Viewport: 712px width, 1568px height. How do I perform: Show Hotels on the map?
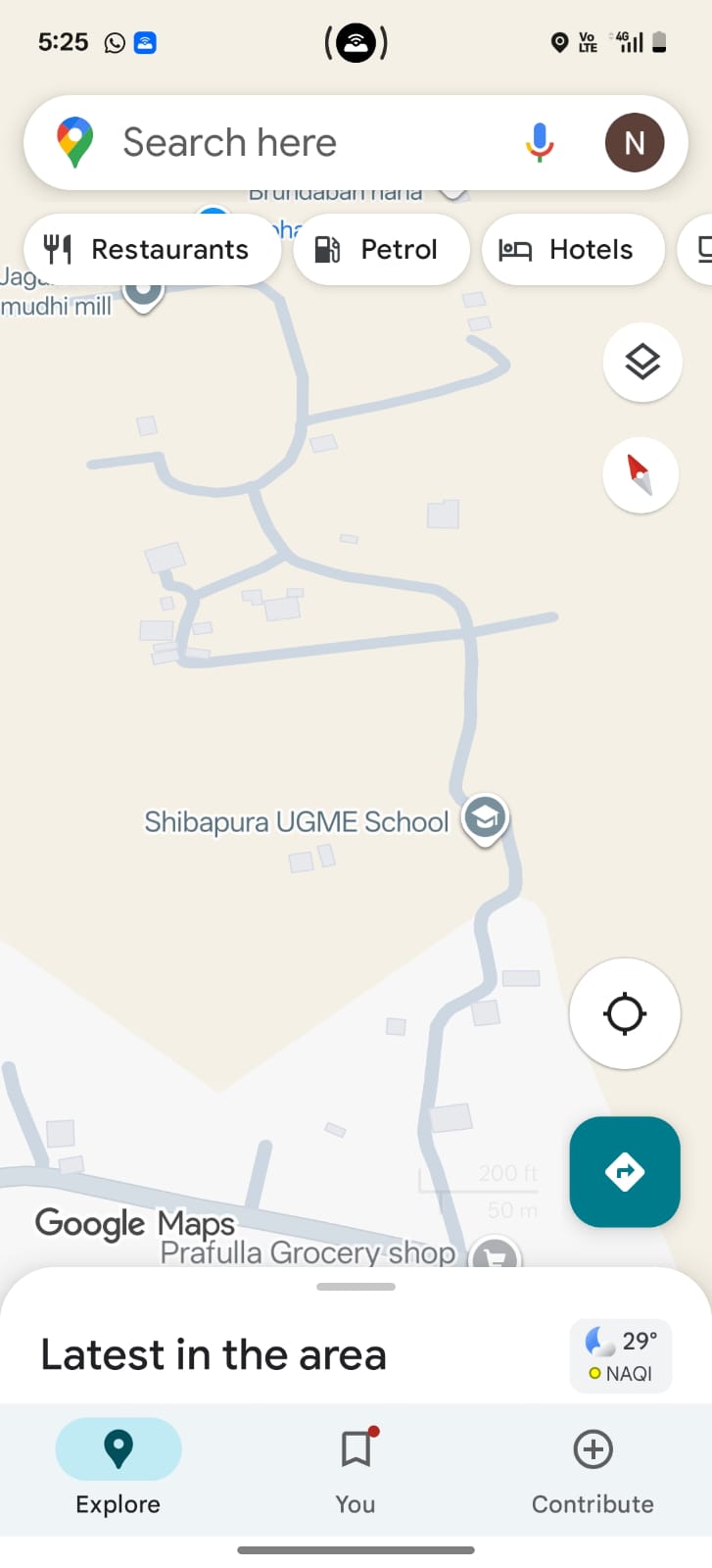pyautogui.click(x=572, y=250)
